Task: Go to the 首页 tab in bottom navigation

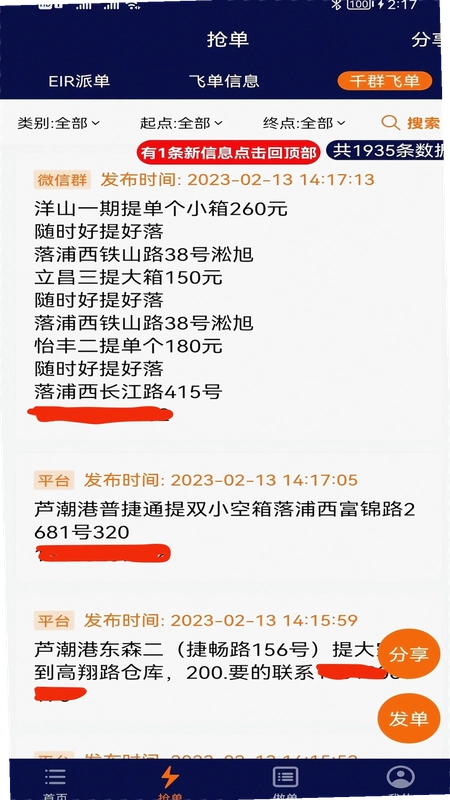Action: (x=55, y=782)
